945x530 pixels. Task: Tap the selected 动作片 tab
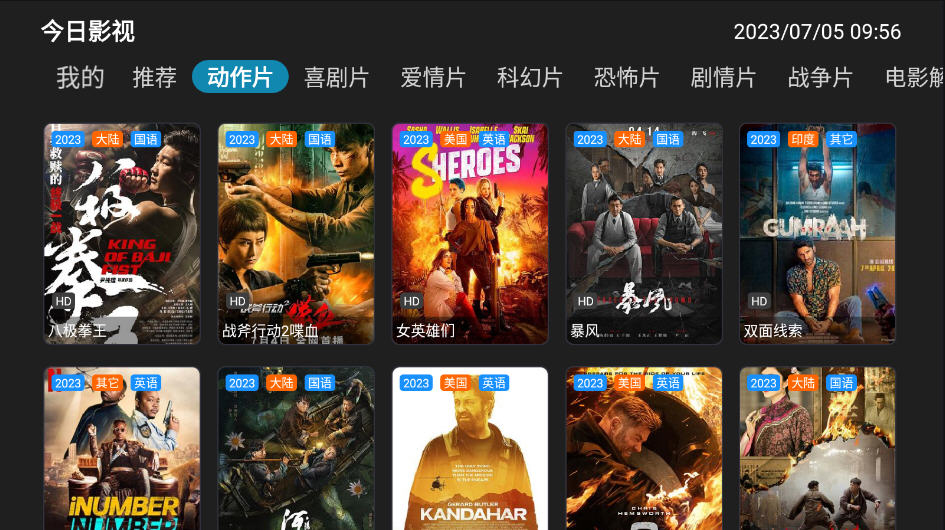[x=240, y=77]
